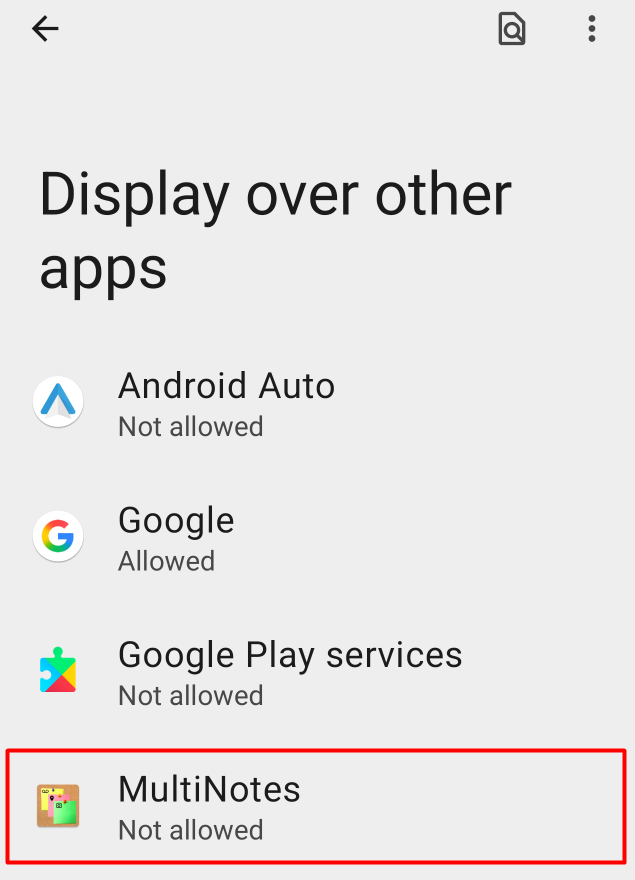
Task: Go back using the arrow icon
Action: [46, 30]
